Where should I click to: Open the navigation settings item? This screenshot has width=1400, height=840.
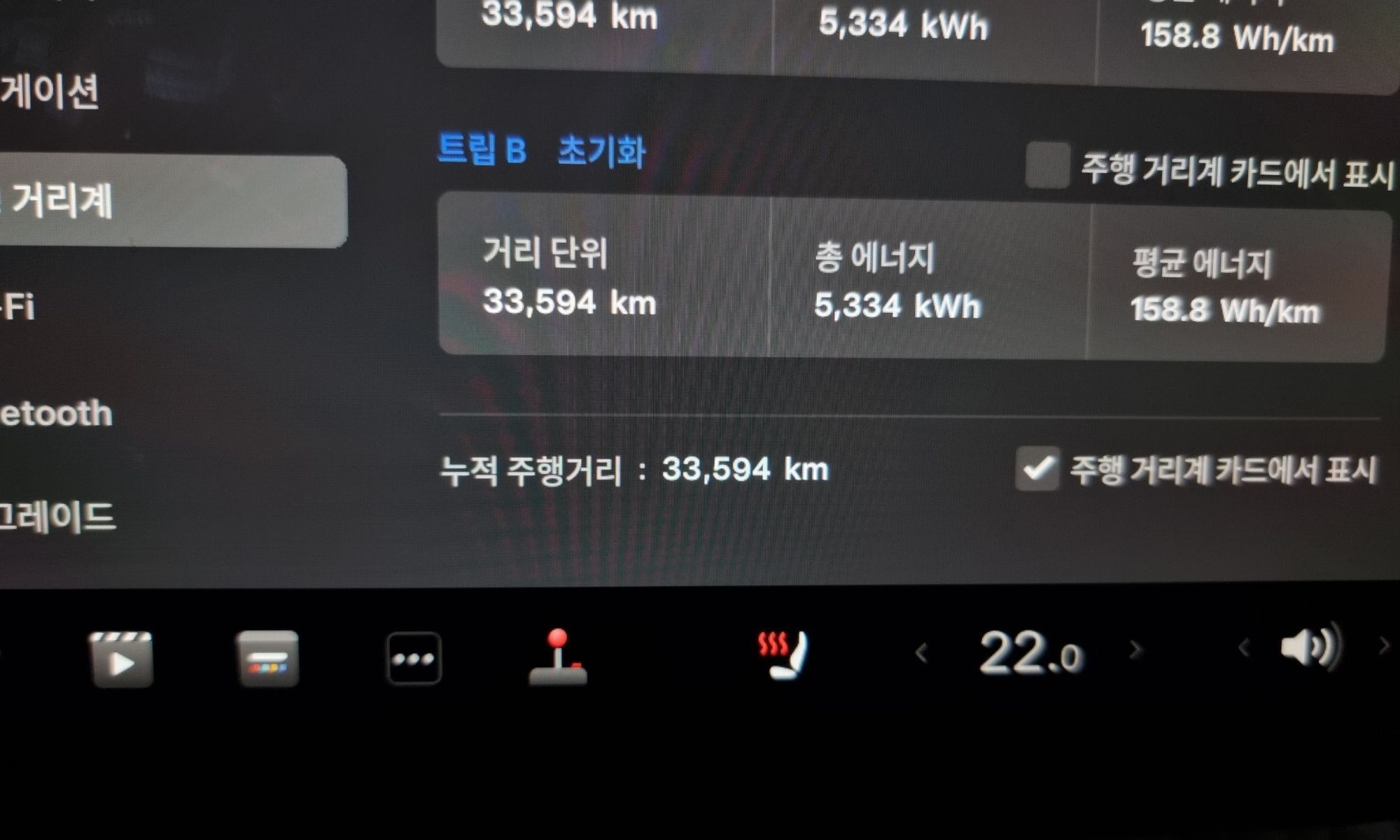click(49, 92)
